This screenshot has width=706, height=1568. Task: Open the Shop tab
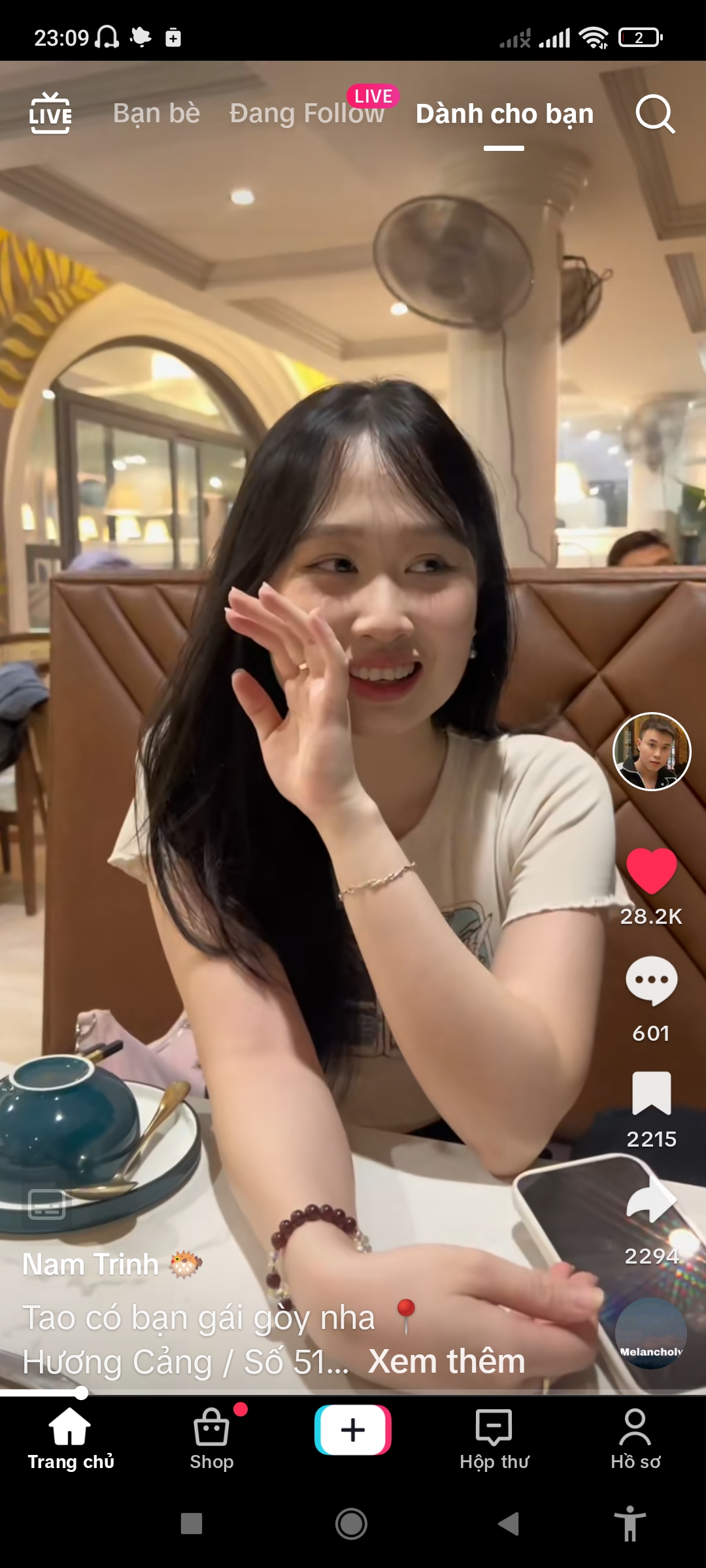[212, 1439]
